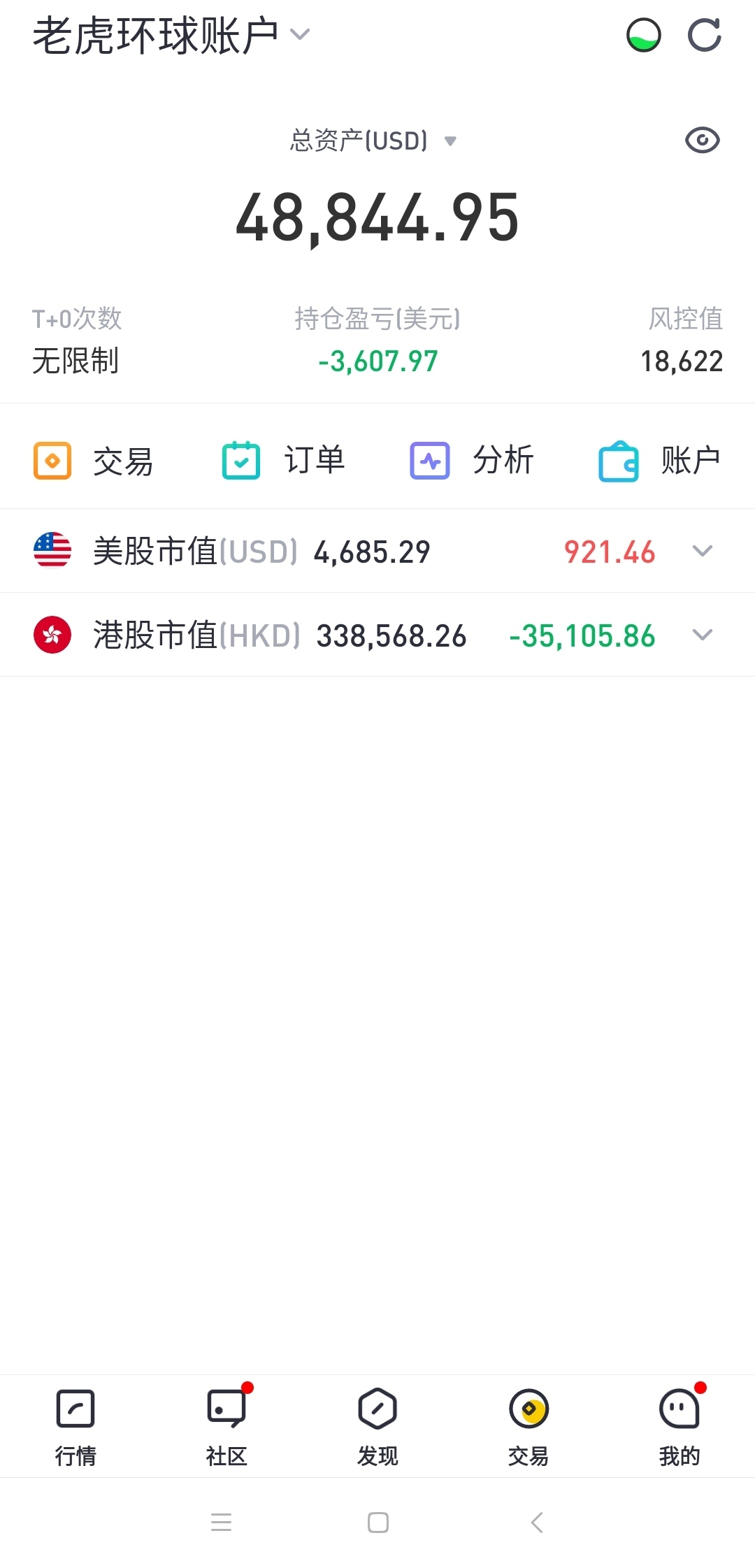
Task: Refresh the account data
Action: (x=704, y=35)
